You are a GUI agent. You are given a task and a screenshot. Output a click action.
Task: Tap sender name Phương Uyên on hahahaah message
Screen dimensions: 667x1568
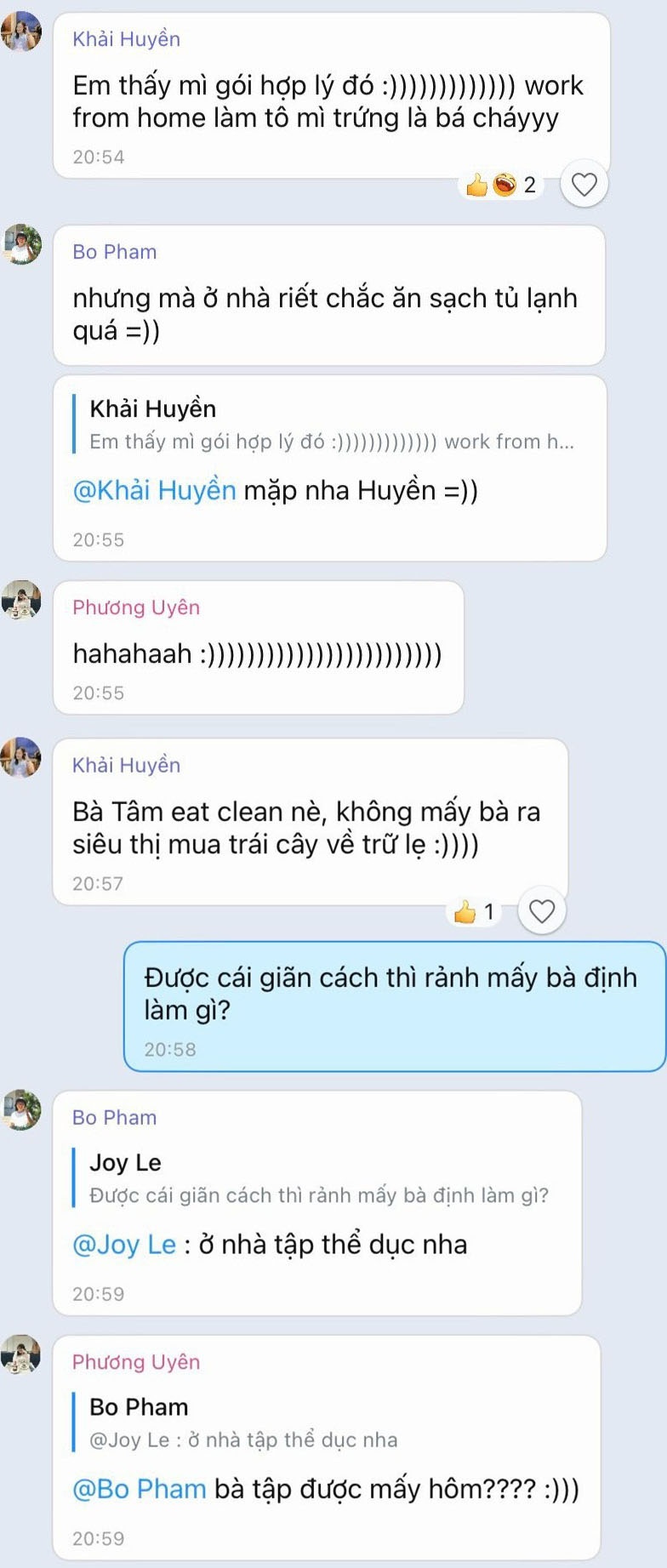(136, 607)
